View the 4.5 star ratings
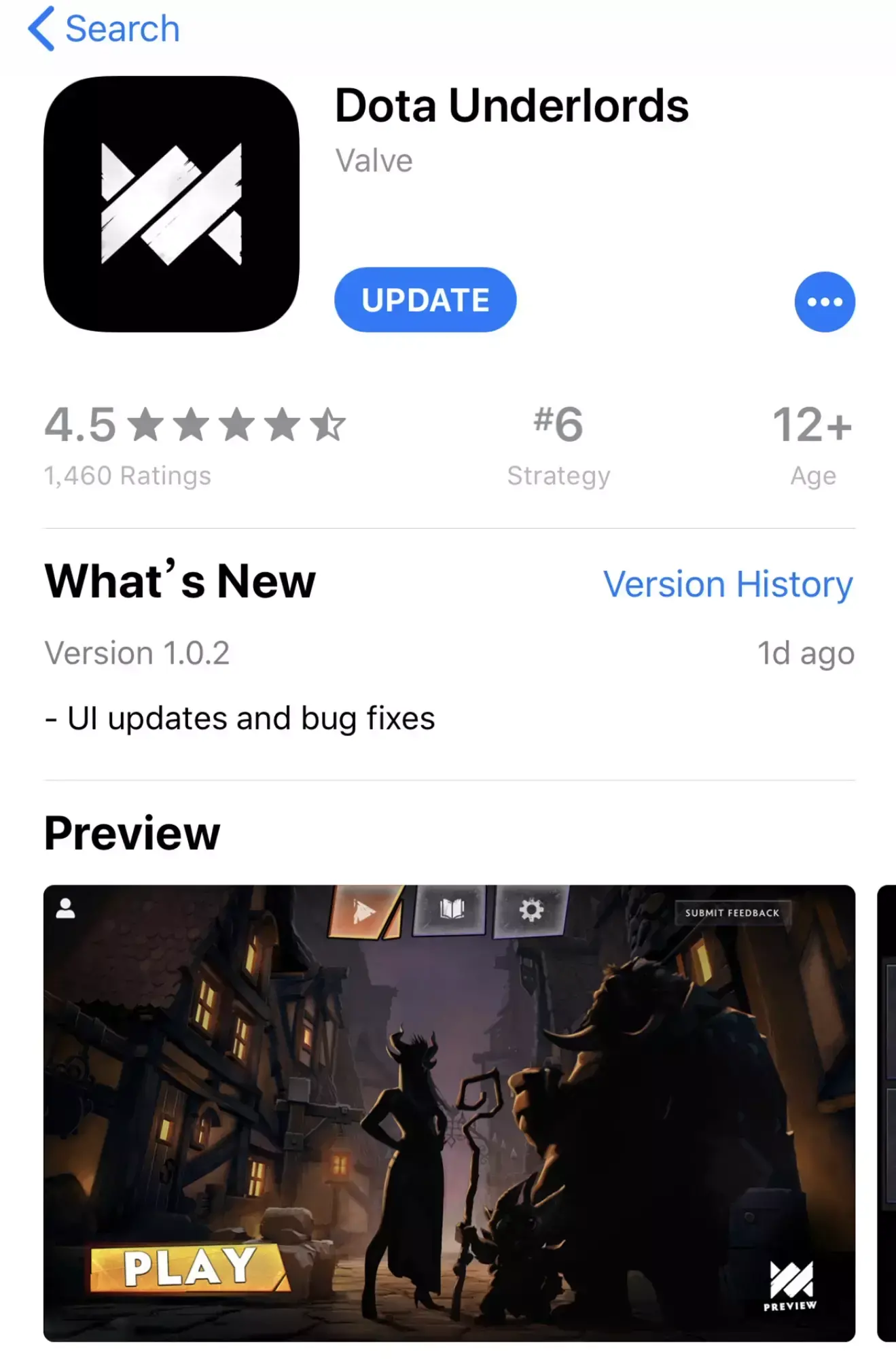Viewport: 896px width, 1366px height. (x=195, y=444)
